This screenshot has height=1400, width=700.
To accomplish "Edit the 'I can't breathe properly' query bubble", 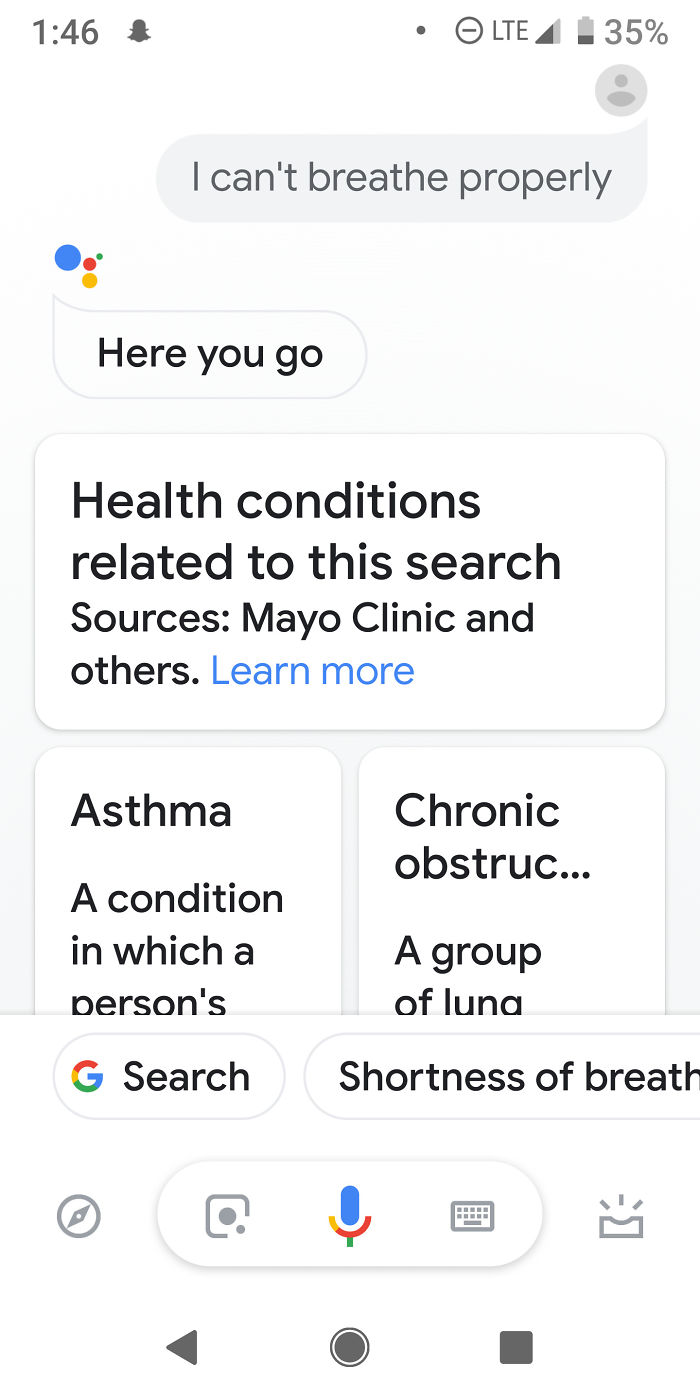I will (401, 178).
